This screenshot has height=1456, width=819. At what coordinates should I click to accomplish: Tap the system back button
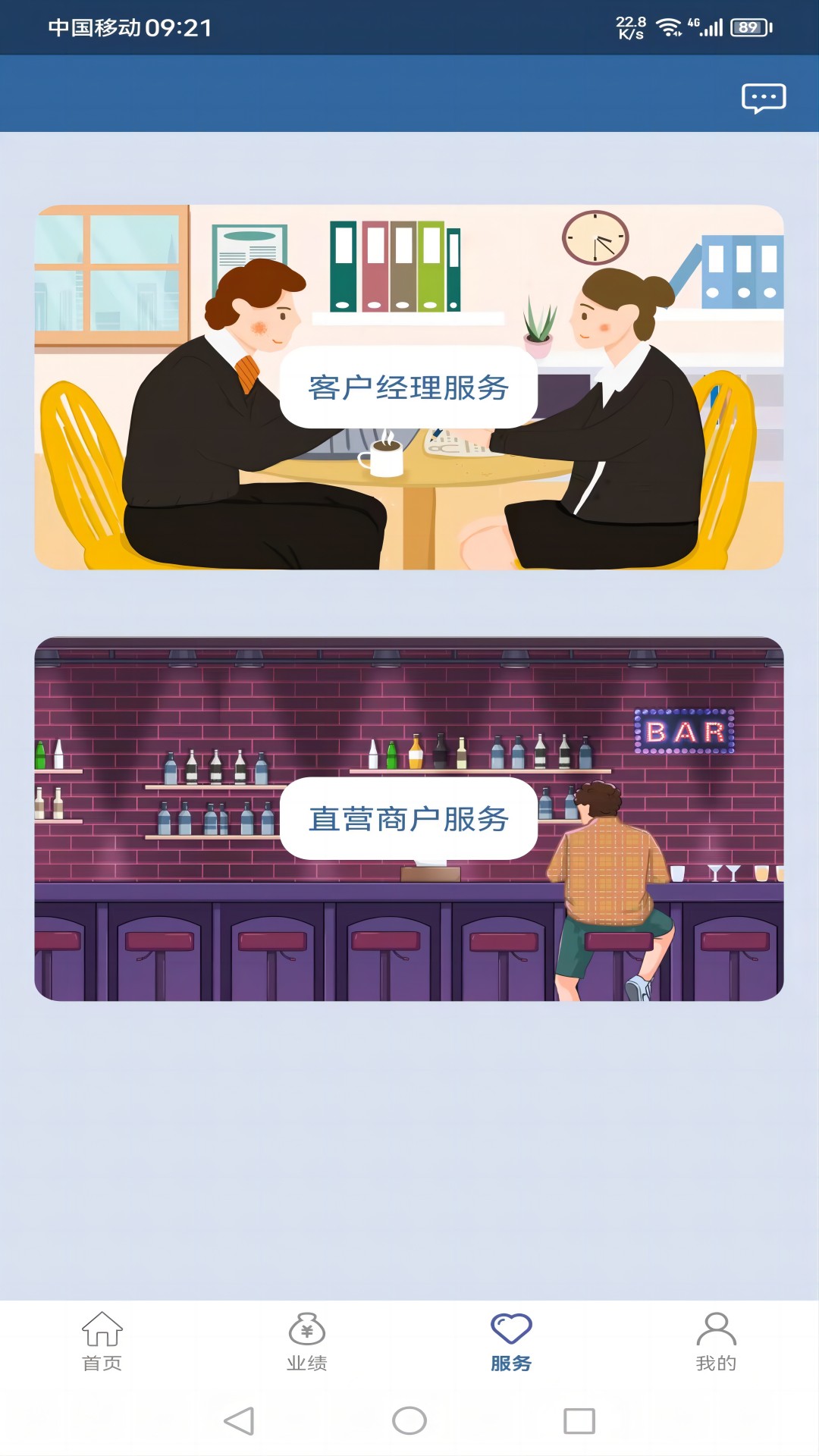tap(239, 1420)
